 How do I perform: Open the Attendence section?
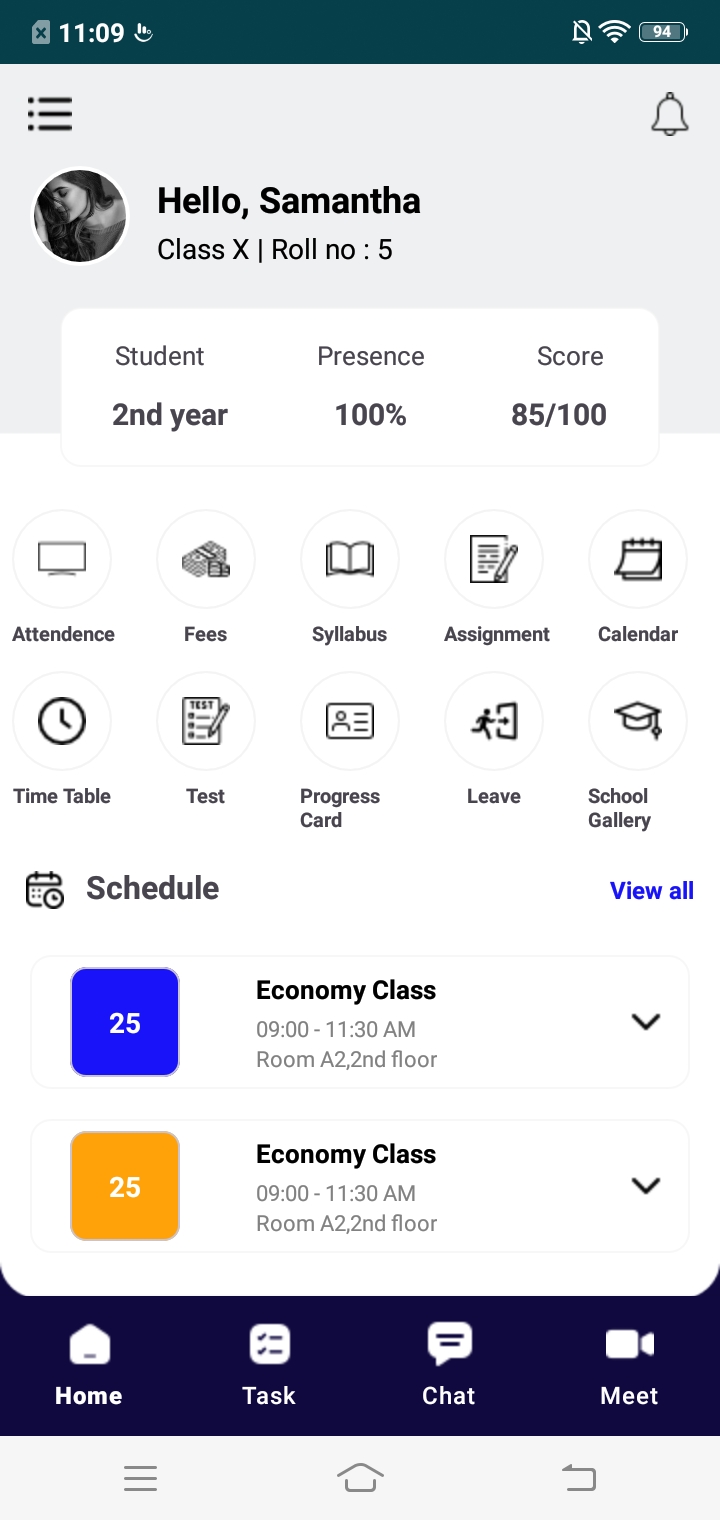tap(62, 560)
